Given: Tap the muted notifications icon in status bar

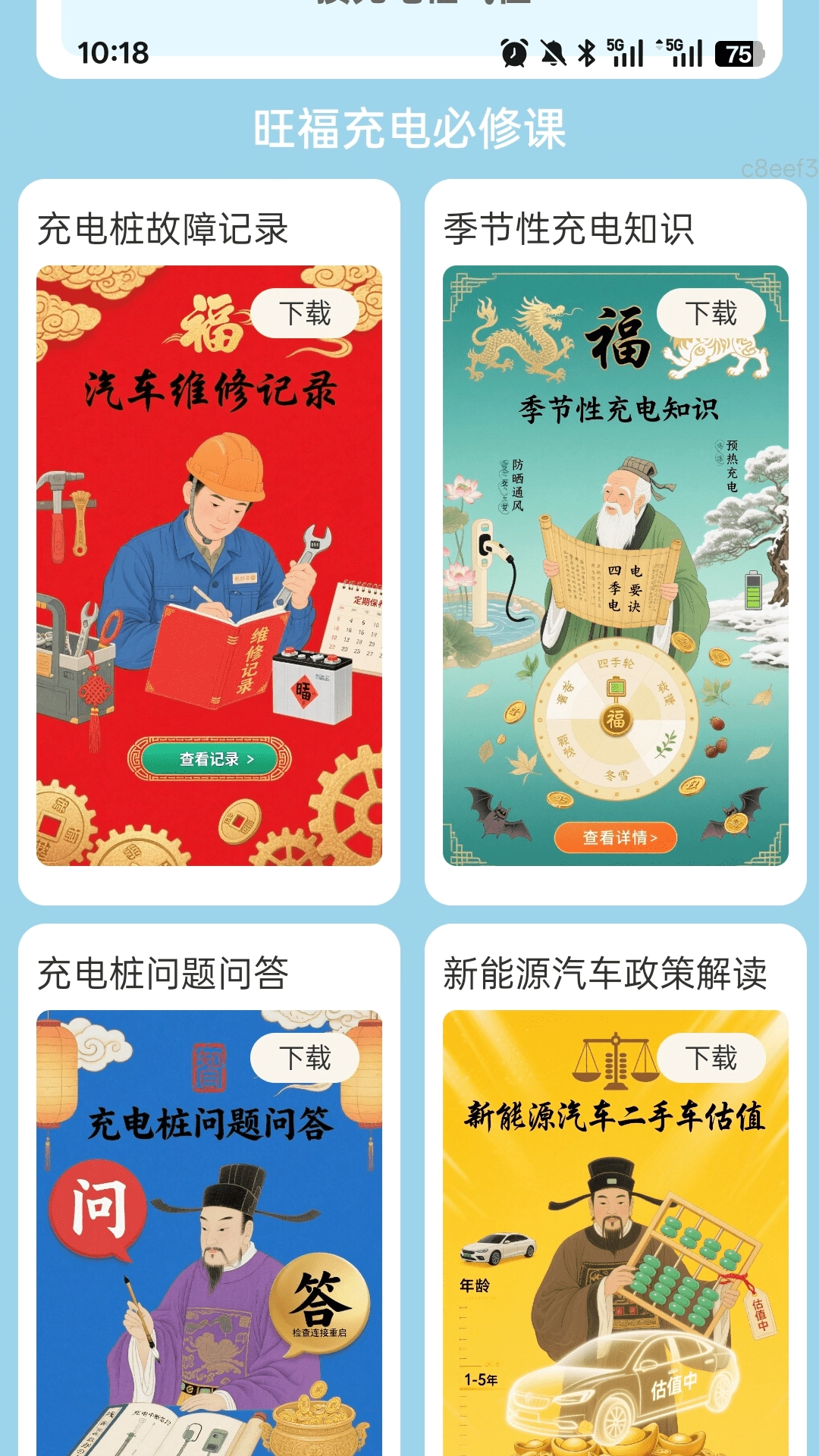Looking at the screenshot, I should pos(553,52).
